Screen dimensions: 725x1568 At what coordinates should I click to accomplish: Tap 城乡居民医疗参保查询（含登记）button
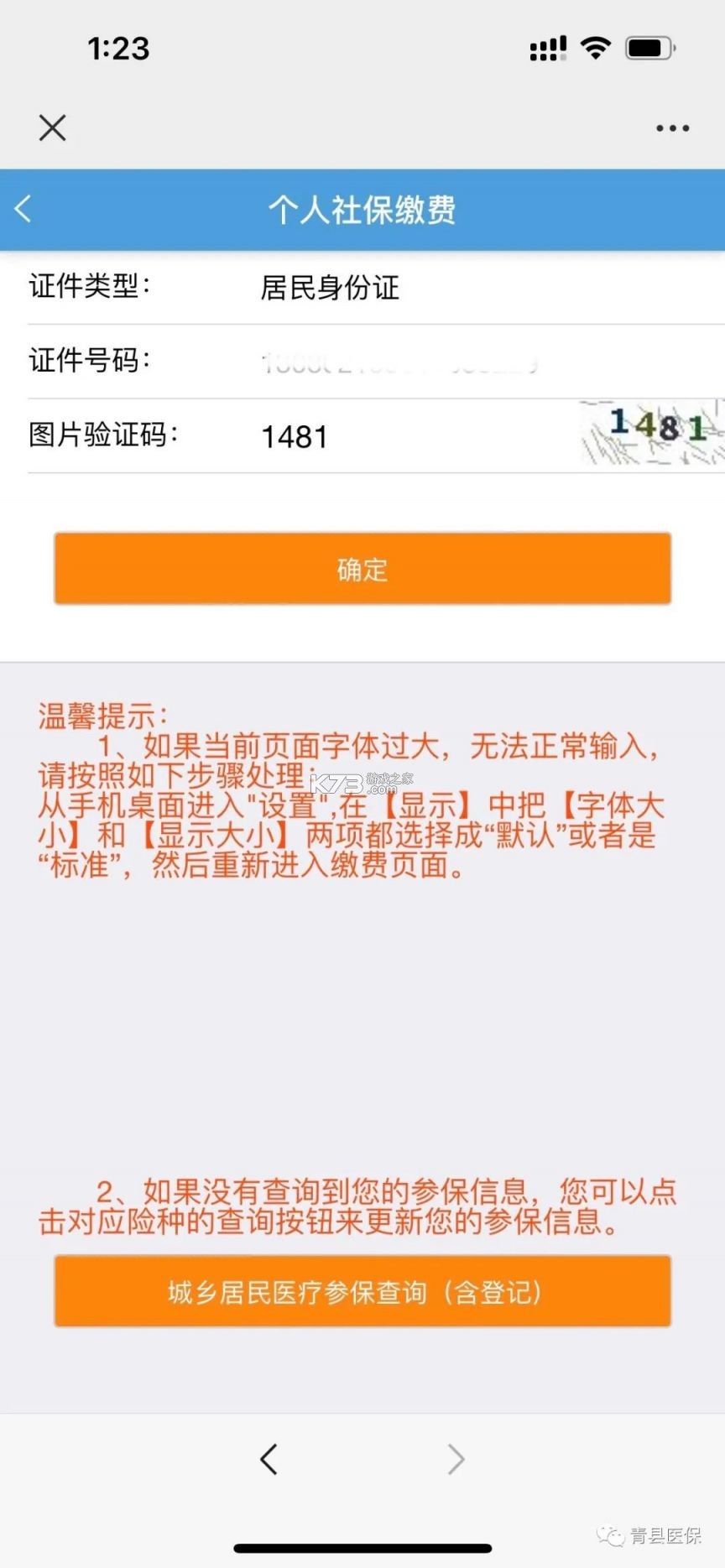coord(362,1292)
